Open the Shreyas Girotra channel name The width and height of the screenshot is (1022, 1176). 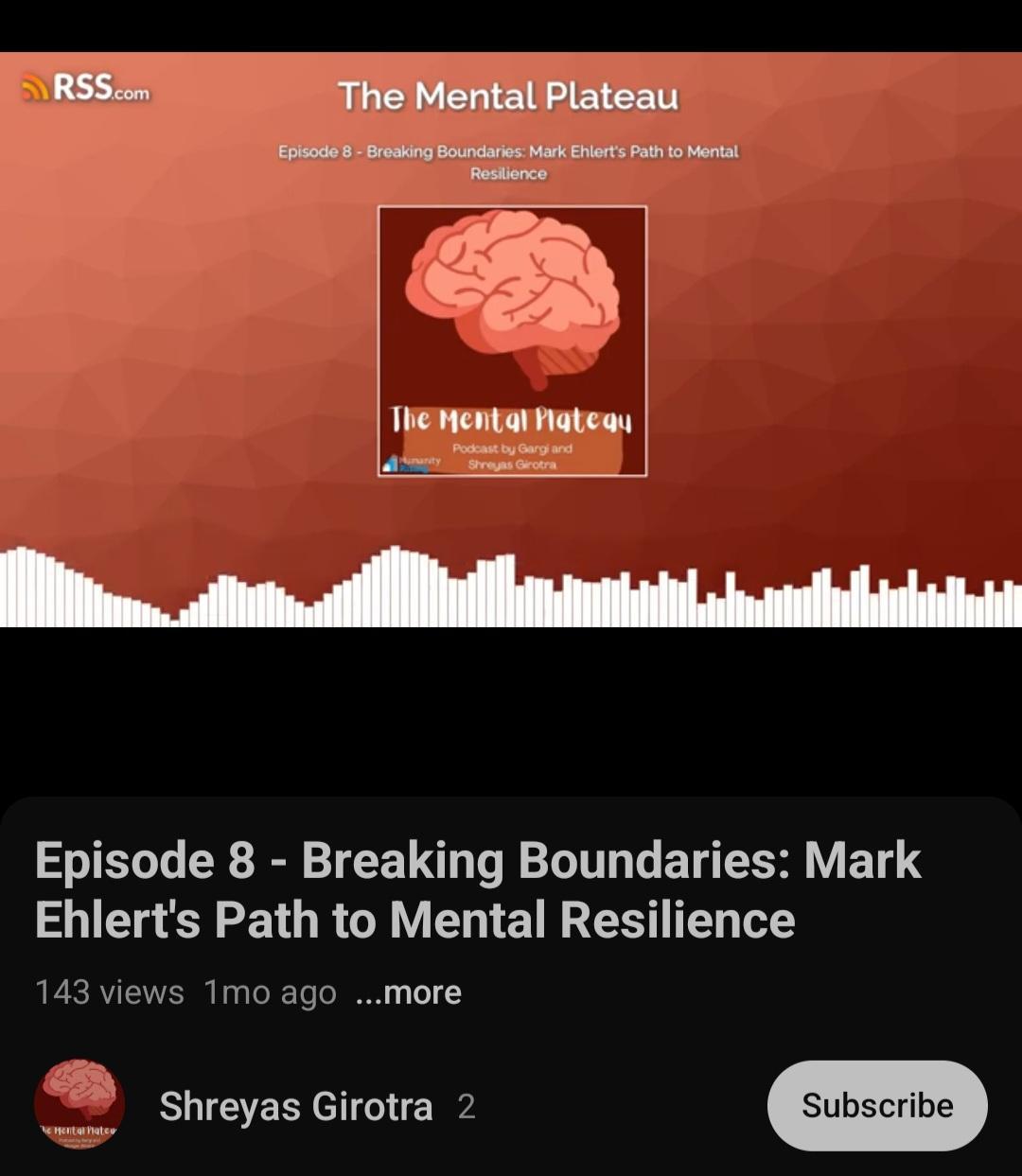coord(295,1106)
